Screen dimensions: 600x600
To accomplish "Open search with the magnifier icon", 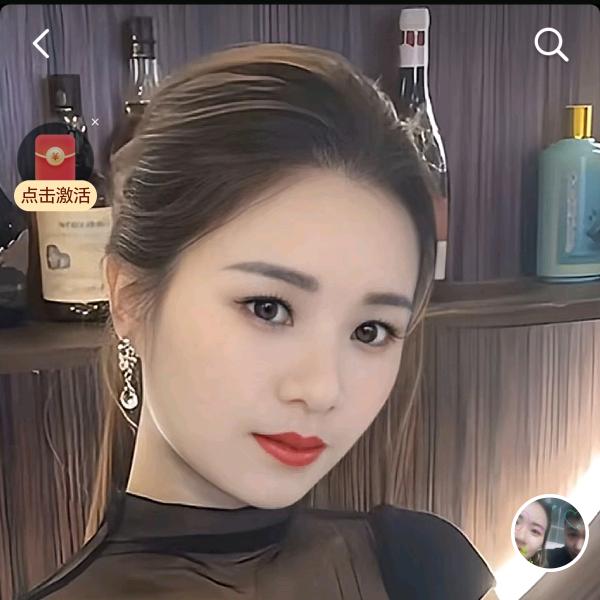I will coord(550,44).
